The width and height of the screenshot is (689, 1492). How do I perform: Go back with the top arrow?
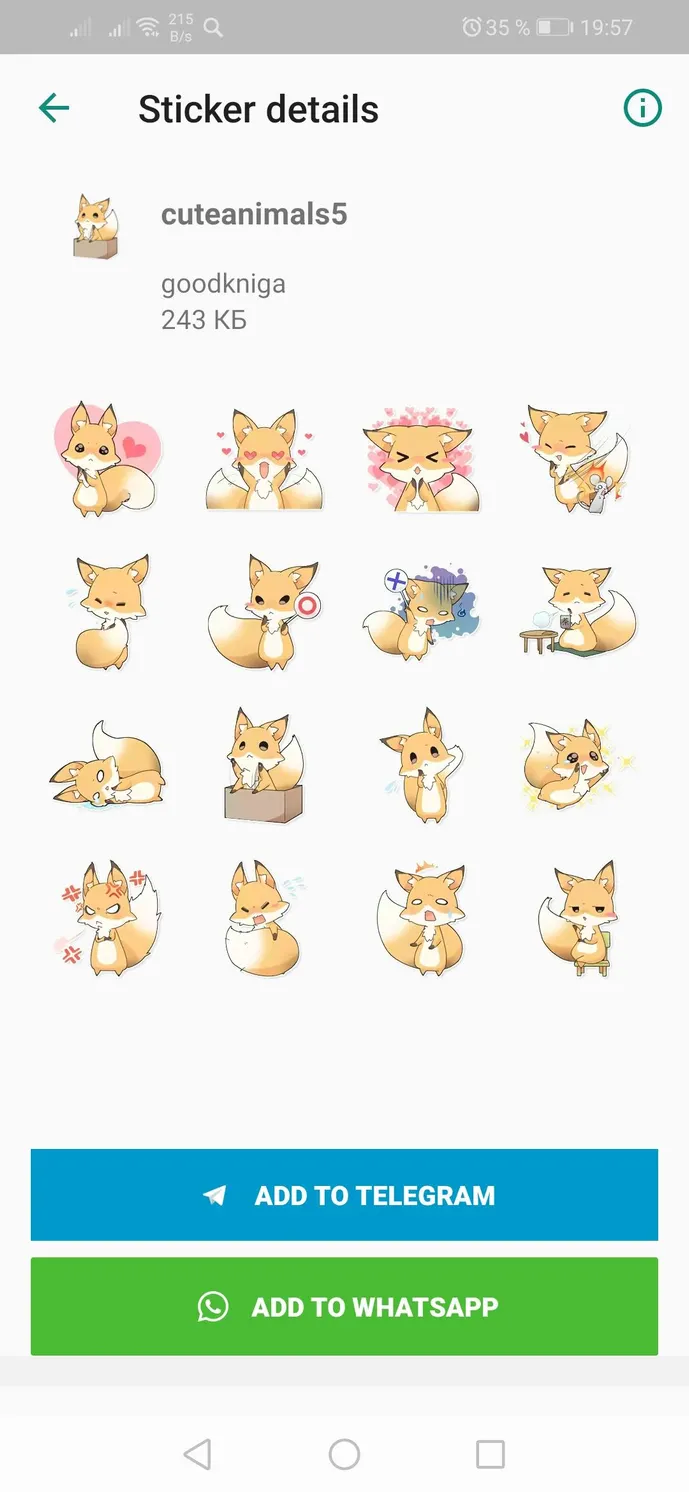54,108
